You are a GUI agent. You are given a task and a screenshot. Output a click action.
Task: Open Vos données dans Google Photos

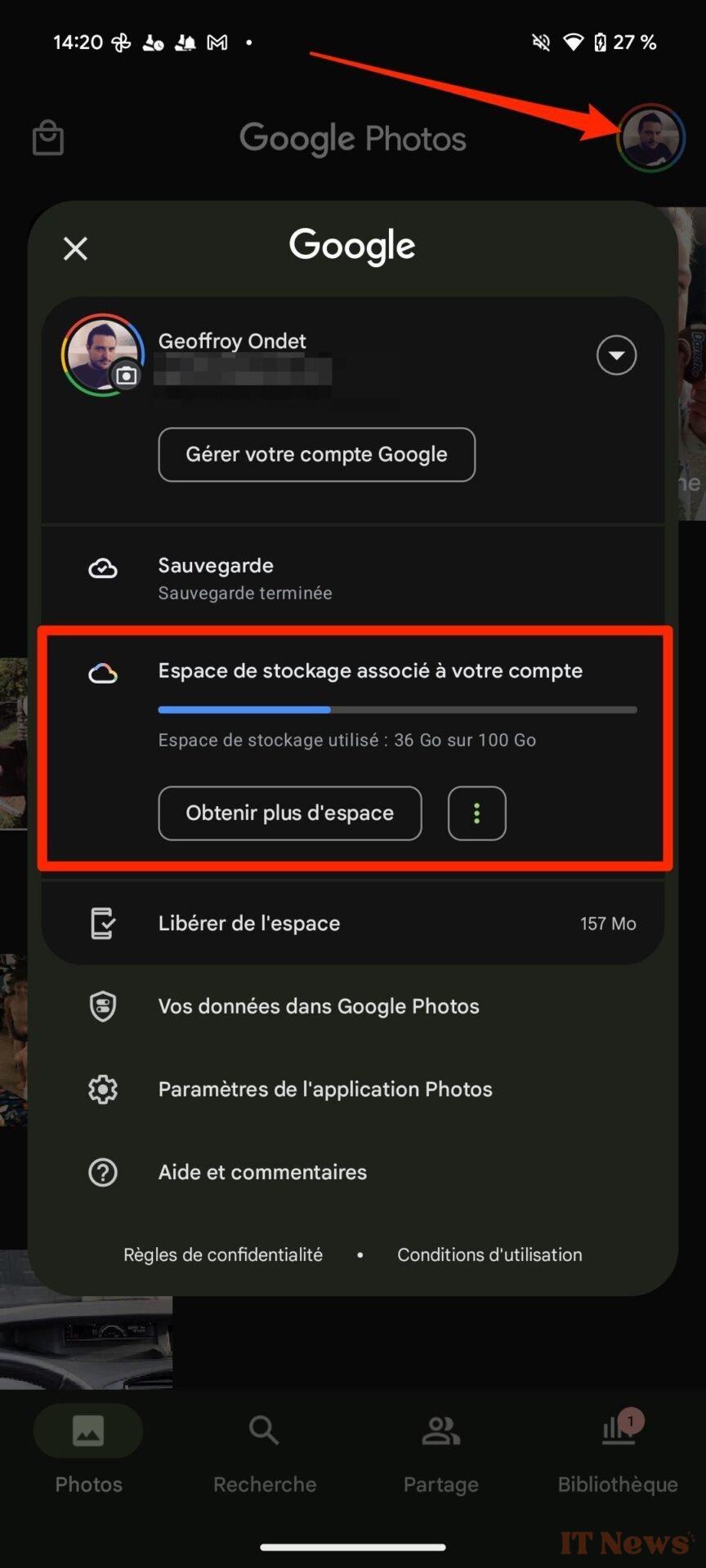pyautogui.click(x=353, y=1006)
